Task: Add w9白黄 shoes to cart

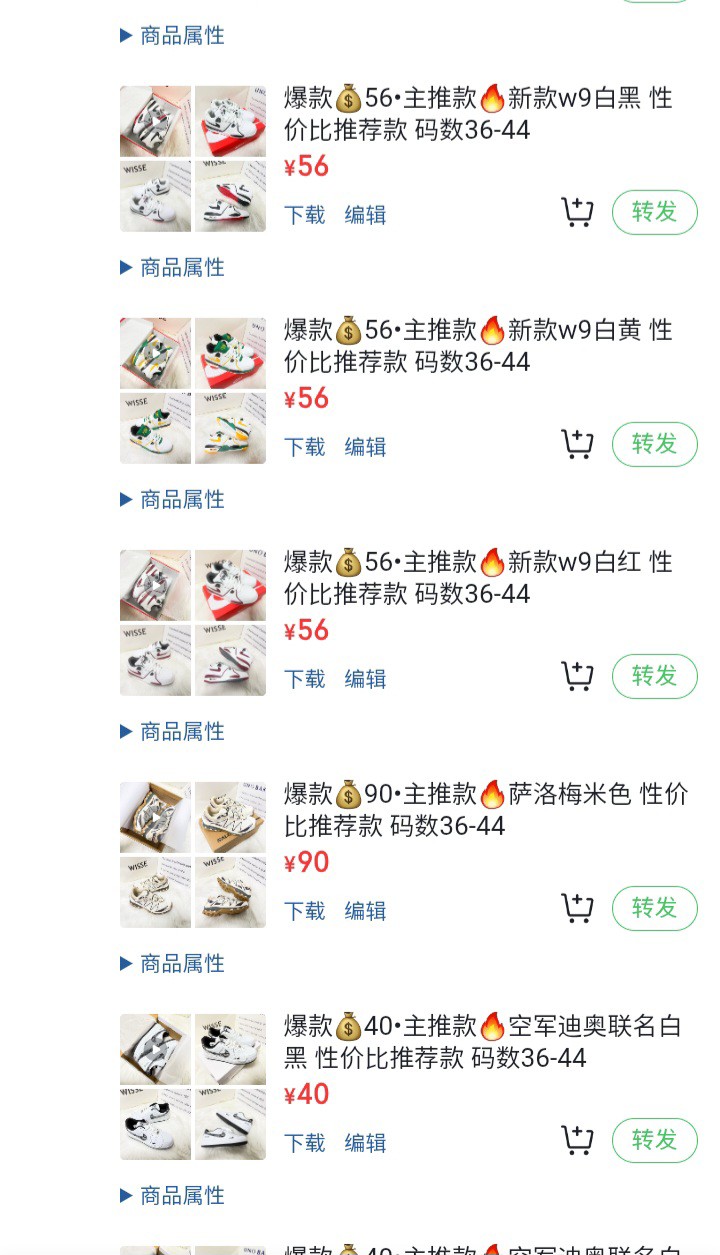Action: pyautogui.click(x=577, y=444)
